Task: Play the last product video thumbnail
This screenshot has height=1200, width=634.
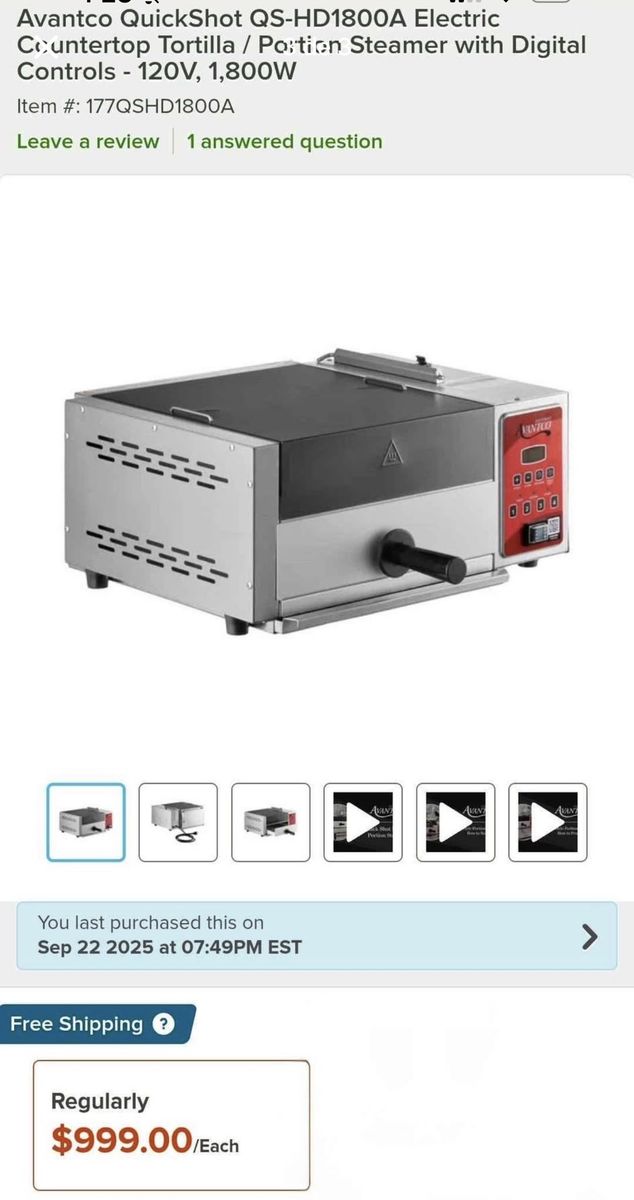Action: point(547,822)
